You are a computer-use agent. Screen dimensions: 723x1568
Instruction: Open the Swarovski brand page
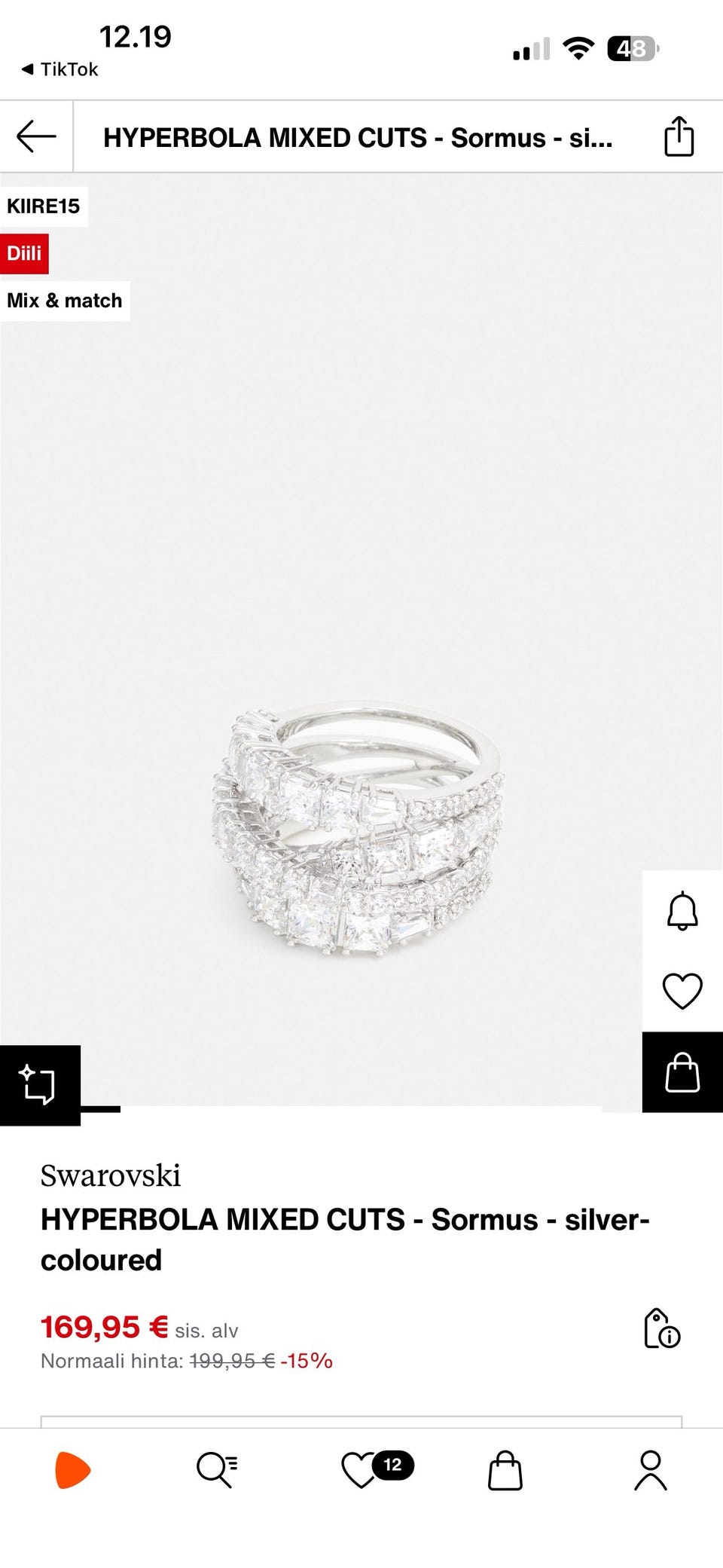pos(111,1175)
